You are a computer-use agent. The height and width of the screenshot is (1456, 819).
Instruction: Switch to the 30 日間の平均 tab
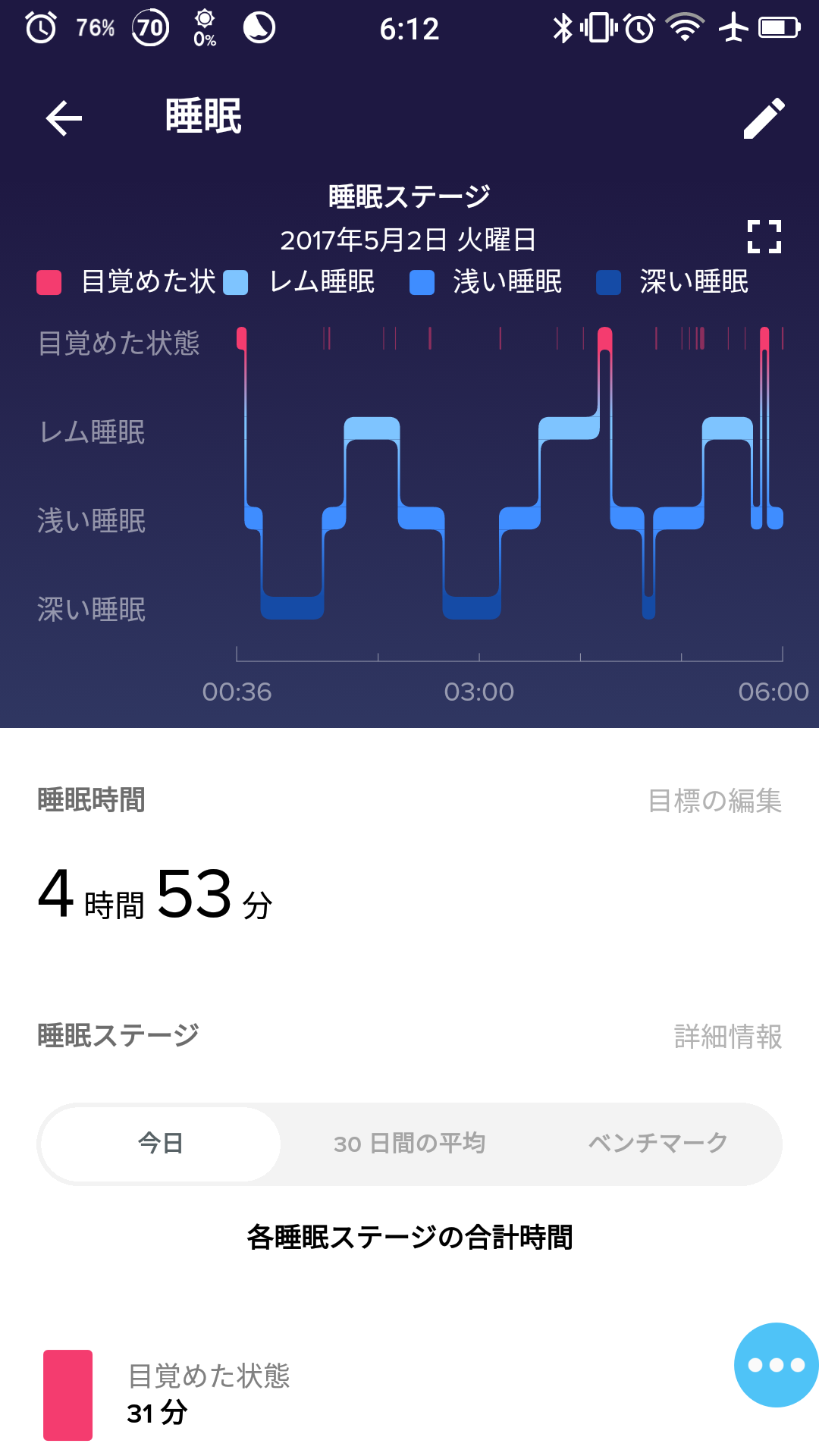click(x=409, y=1144)
